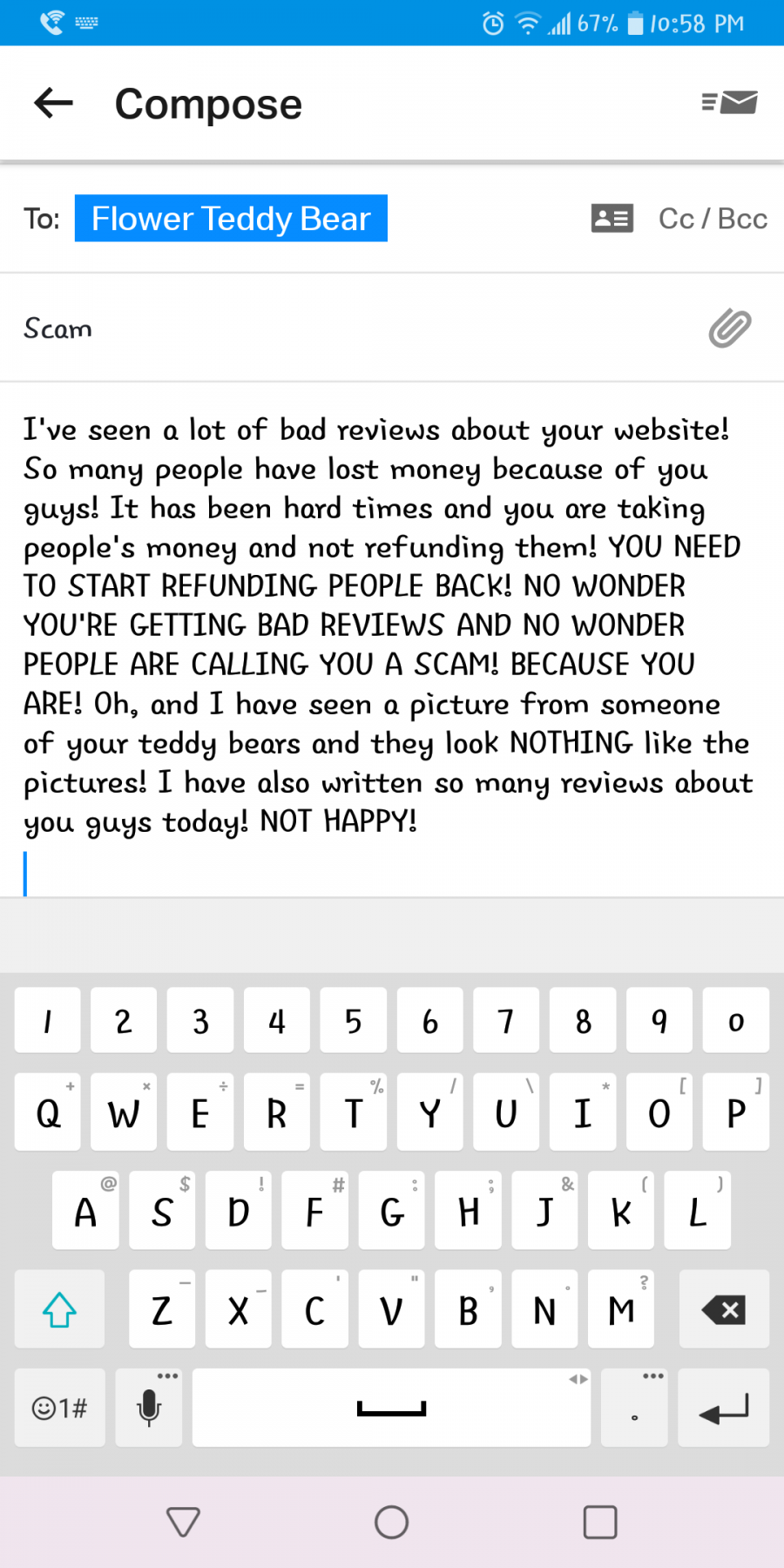Show the Cc / Bcc fields

click(x=713, y=218)
